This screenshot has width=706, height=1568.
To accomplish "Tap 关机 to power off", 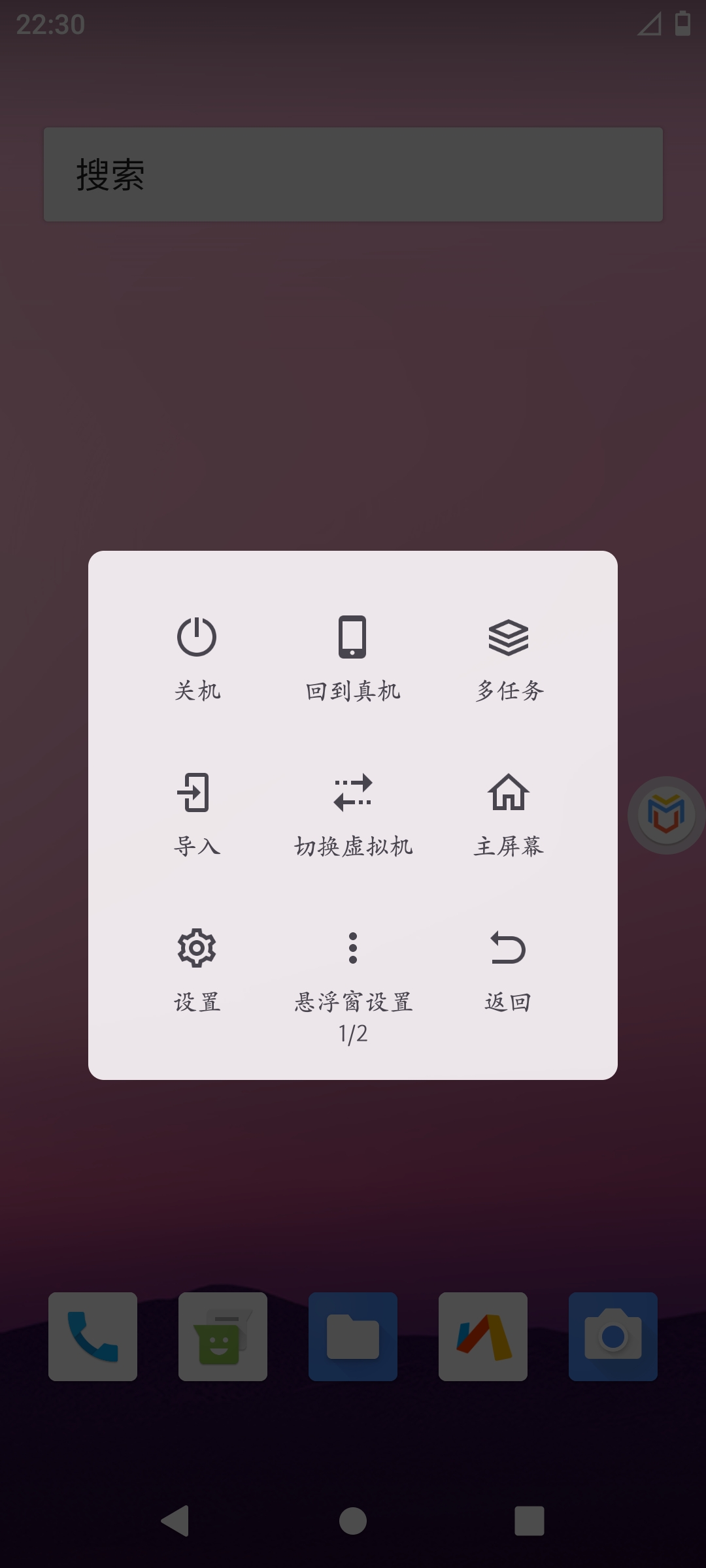I will 197,657.
